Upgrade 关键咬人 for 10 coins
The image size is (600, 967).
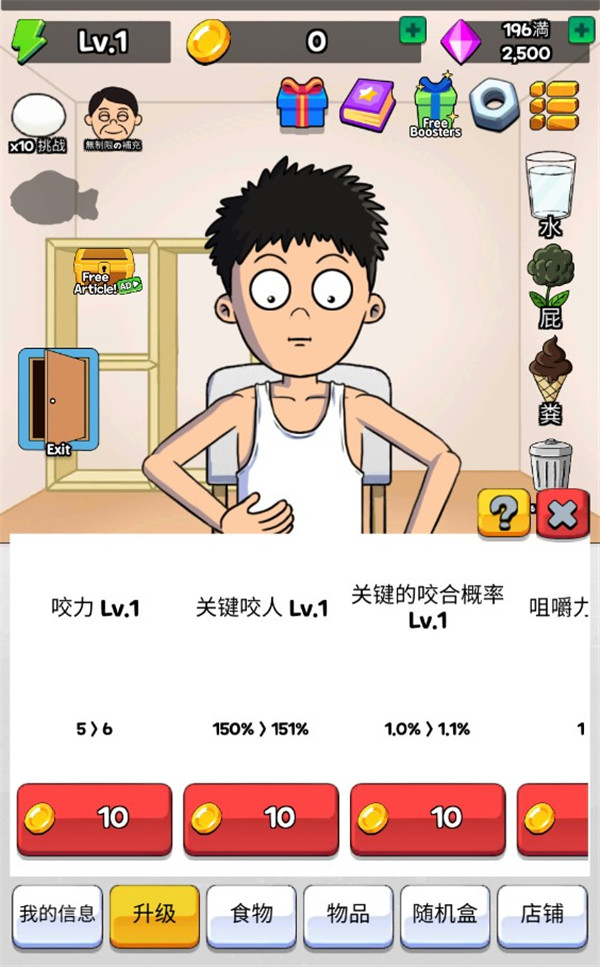click(x=261, y=818)
